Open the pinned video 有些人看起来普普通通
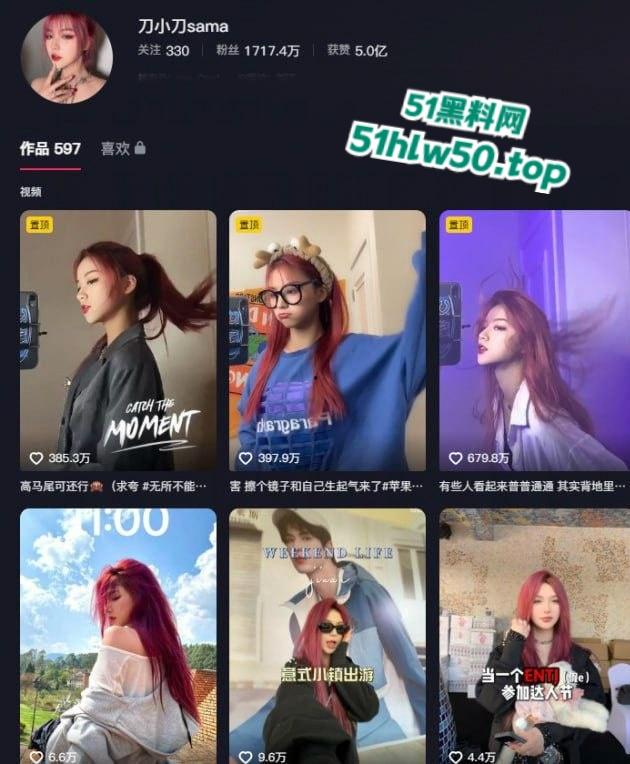This screenshot has width=630, height=764. pyautogui.click(x=534, y=340)
